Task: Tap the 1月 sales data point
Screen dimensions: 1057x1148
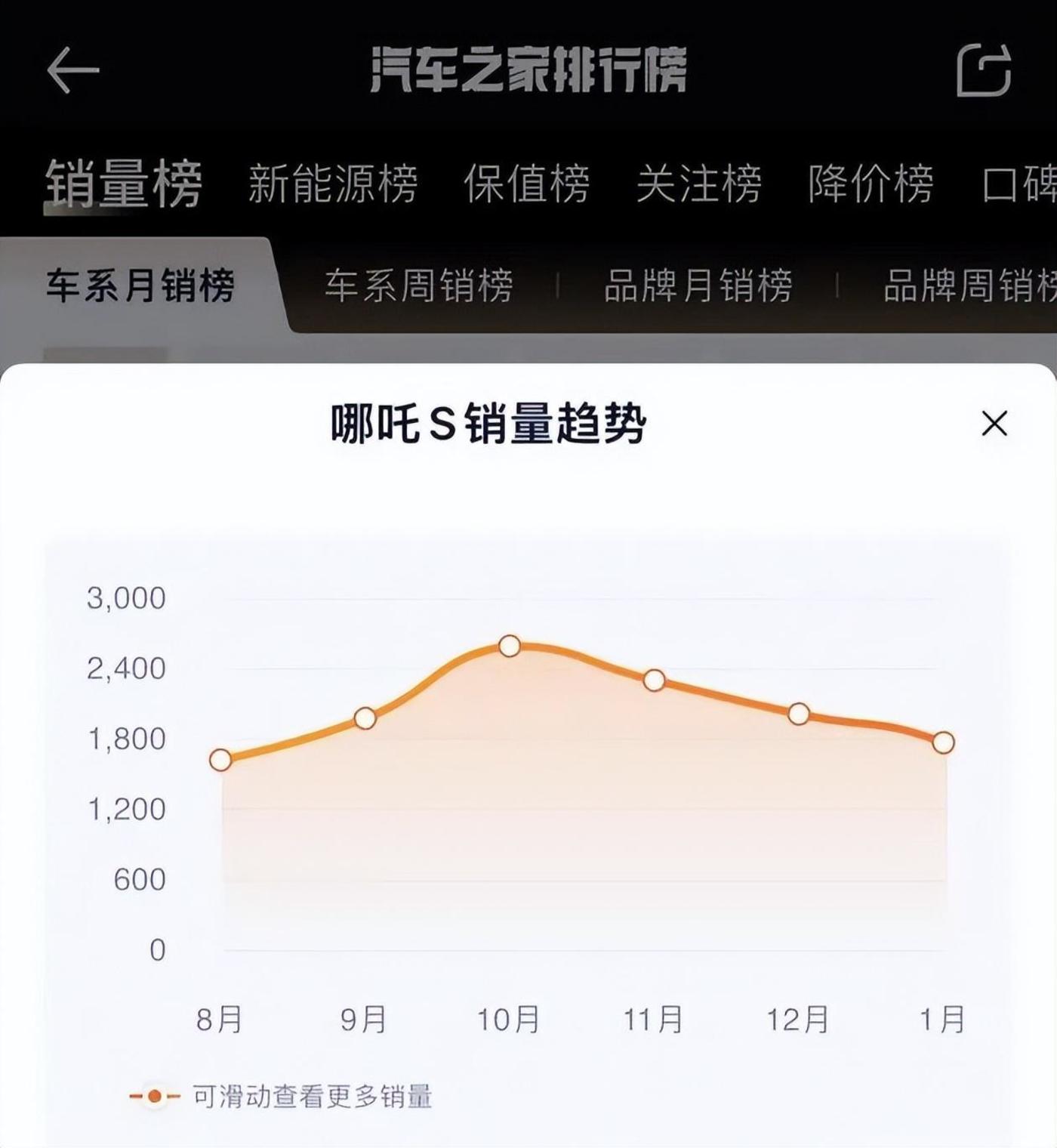Action: 943,742
